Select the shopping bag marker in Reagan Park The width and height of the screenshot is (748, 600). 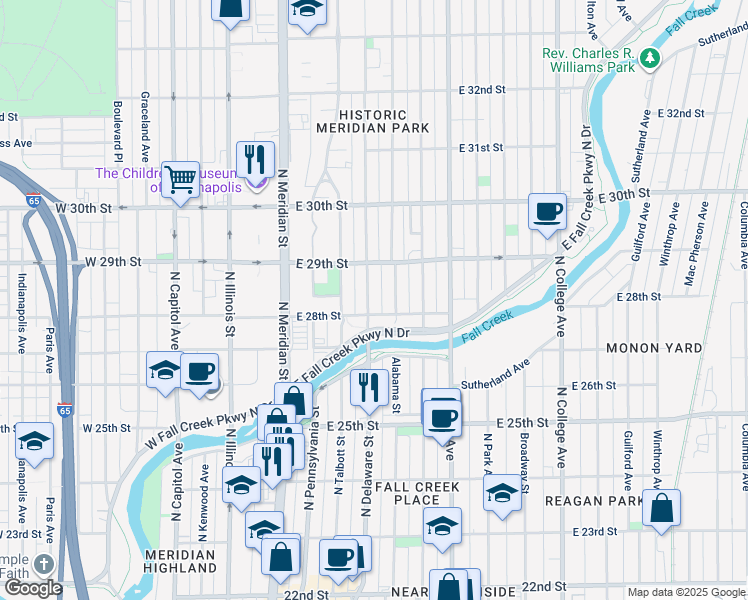661,507
